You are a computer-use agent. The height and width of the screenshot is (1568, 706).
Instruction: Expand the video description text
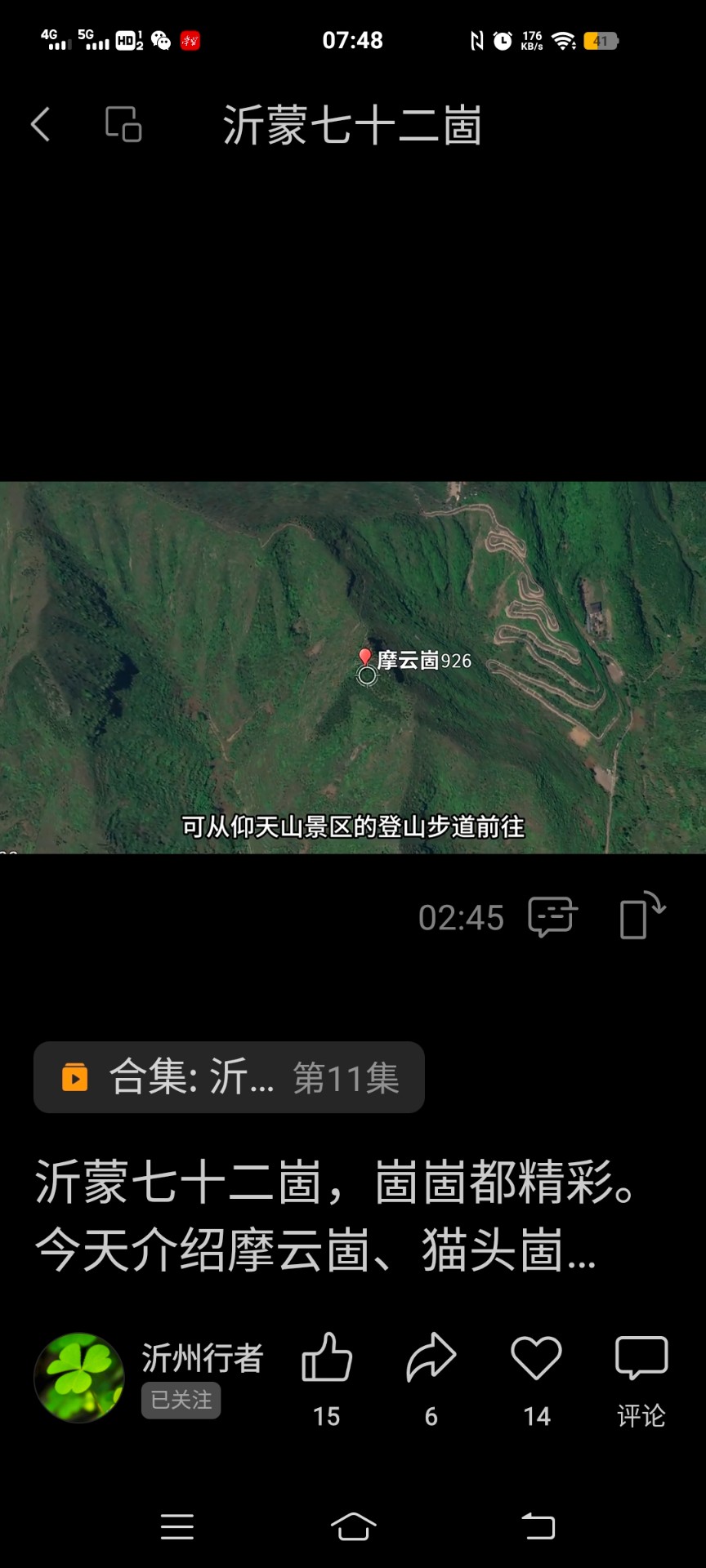pyautogui.click(x=335, y=1215)
